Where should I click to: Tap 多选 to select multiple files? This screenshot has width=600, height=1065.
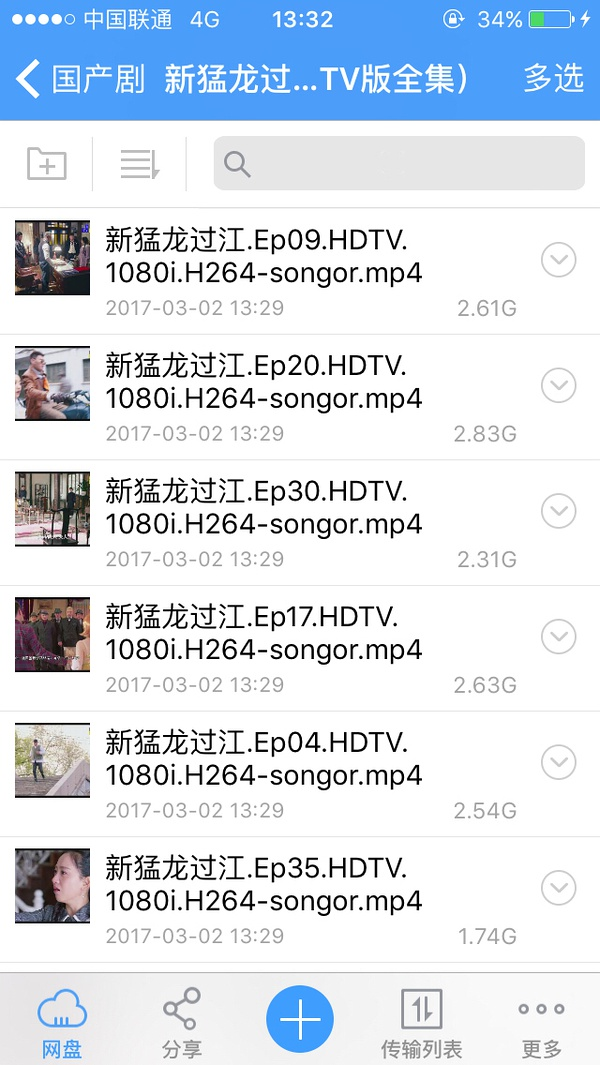(x=553, y=79)
